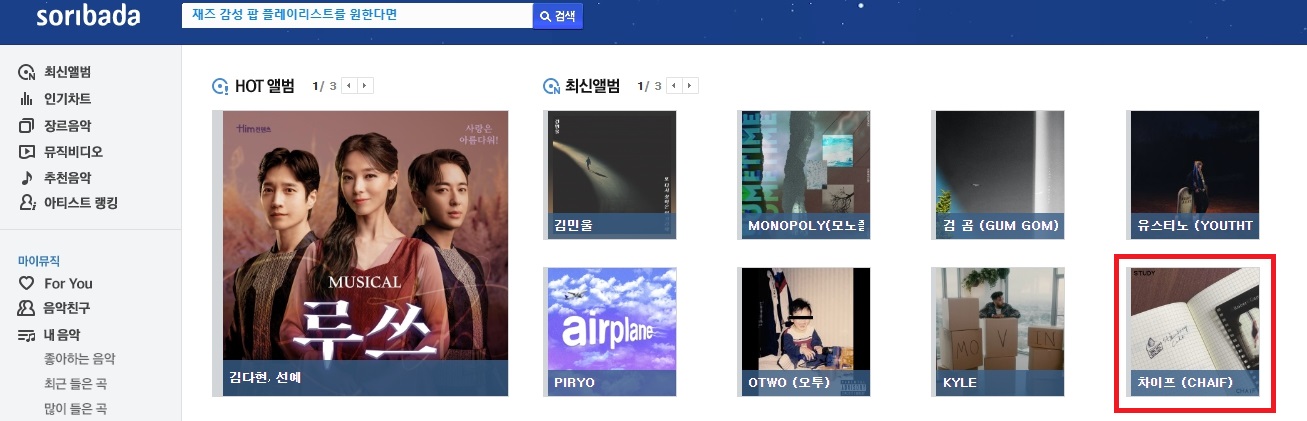Open 아티스트 랭킹

80,203
